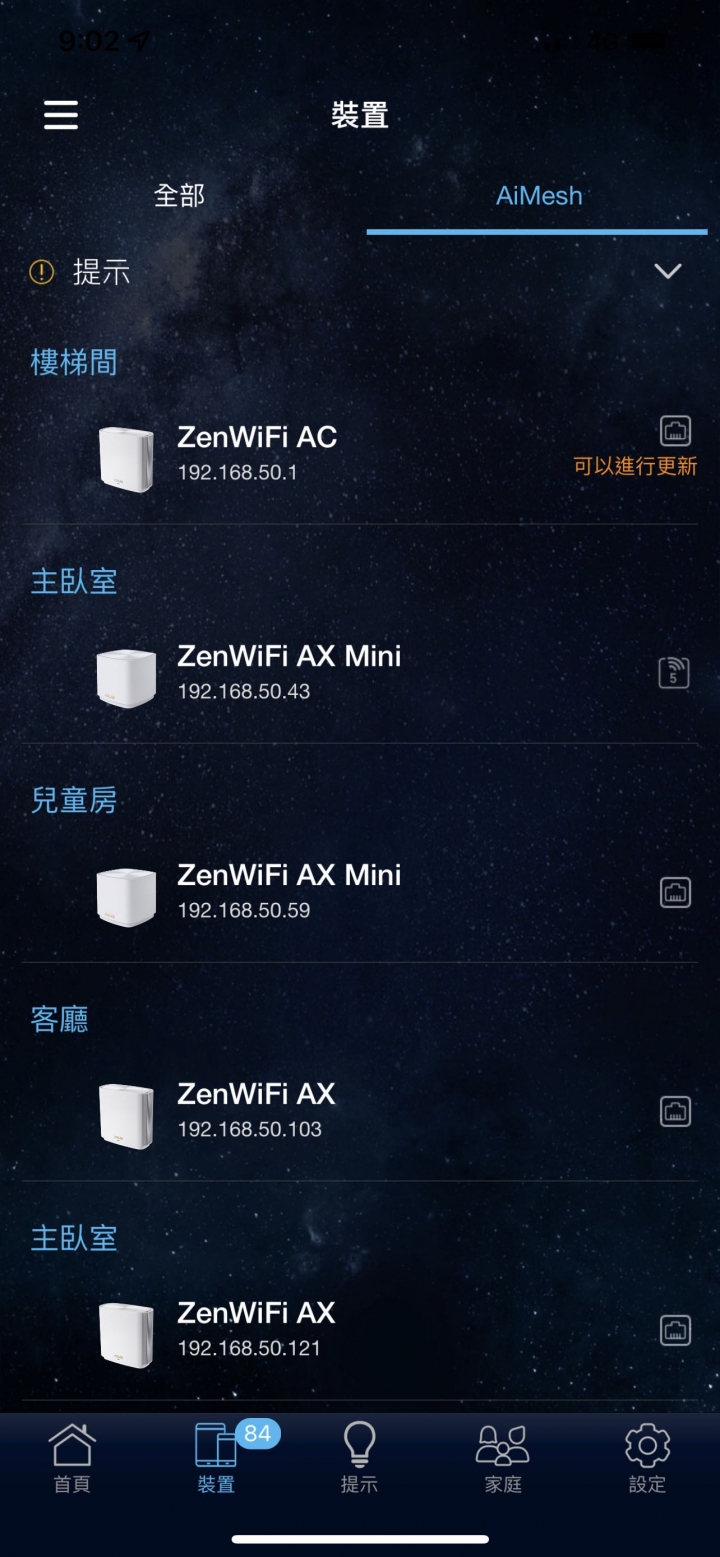Open ZenWiFi AC at 192.168.50.1
This screenshot has height=1557, width=720.
coord(257,452)
